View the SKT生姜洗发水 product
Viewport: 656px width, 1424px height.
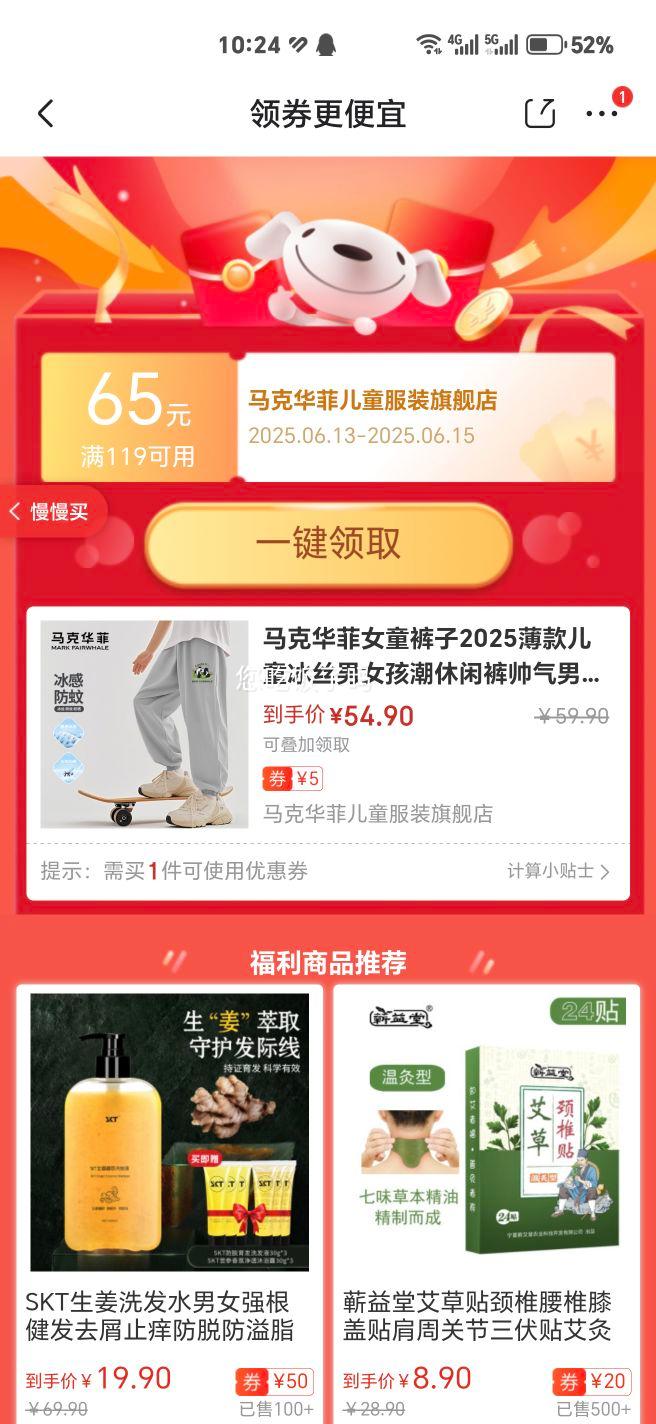click(169, 1200)
